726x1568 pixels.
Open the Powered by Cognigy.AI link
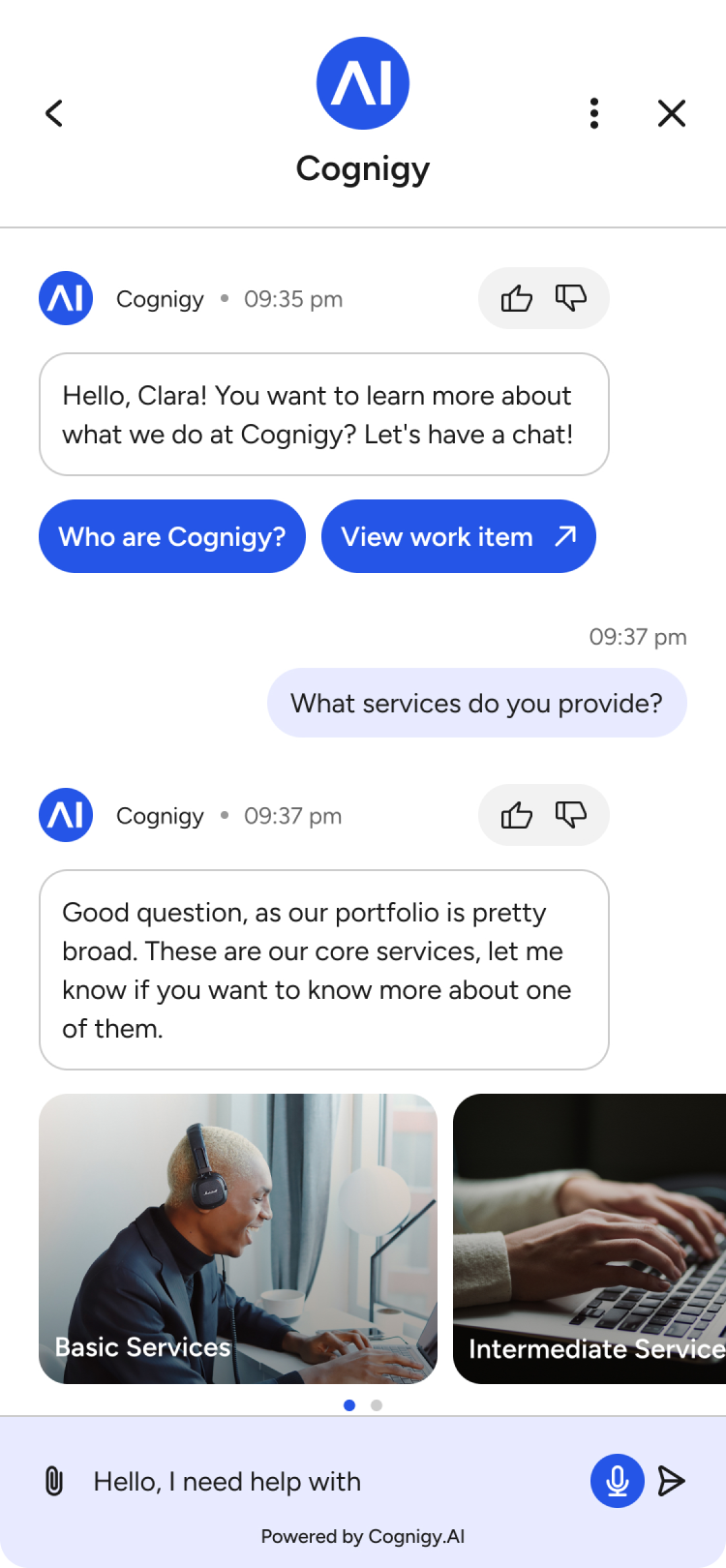pyautogui.click(x=363, y=1536)
